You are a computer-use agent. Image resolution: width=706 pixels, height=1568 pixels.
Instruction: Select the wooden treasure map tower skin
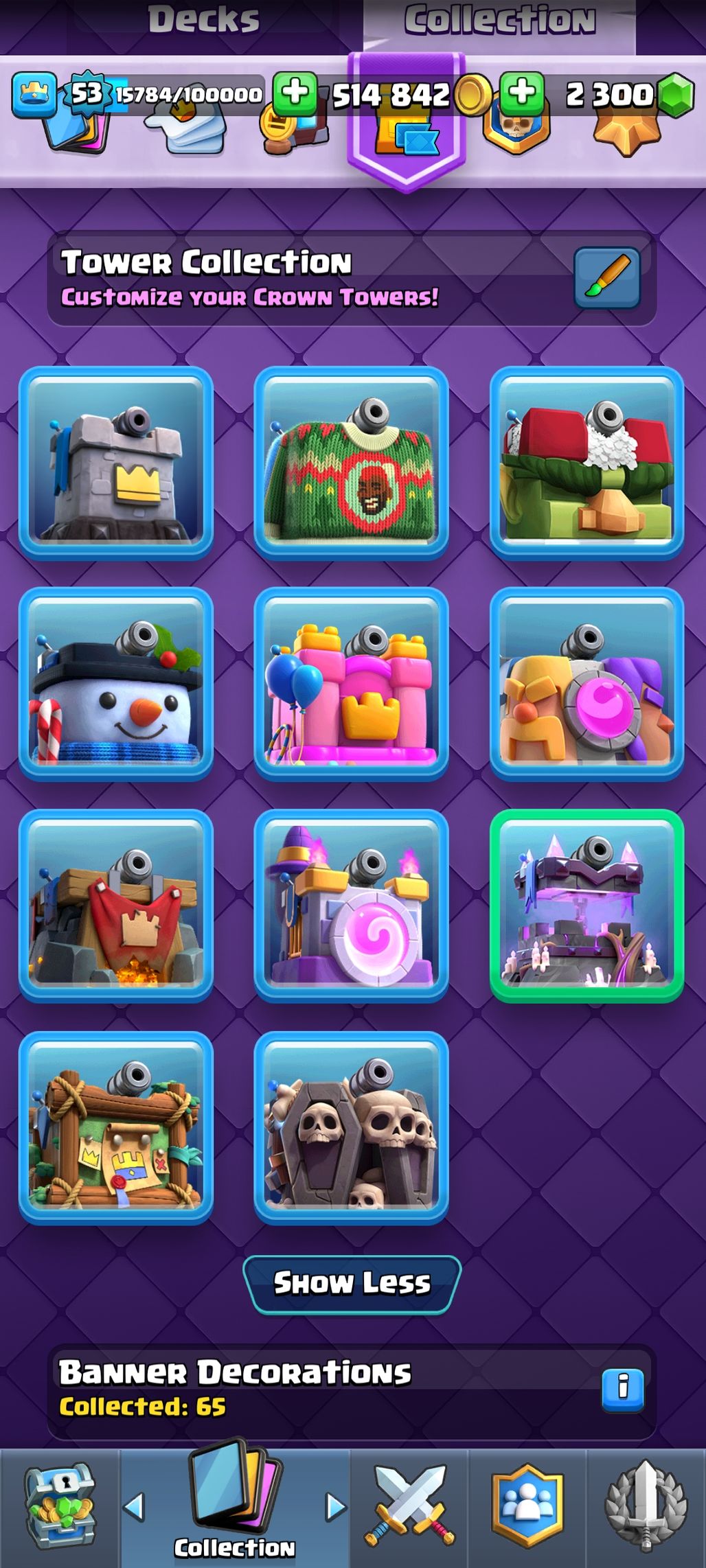click(116, 1128)
